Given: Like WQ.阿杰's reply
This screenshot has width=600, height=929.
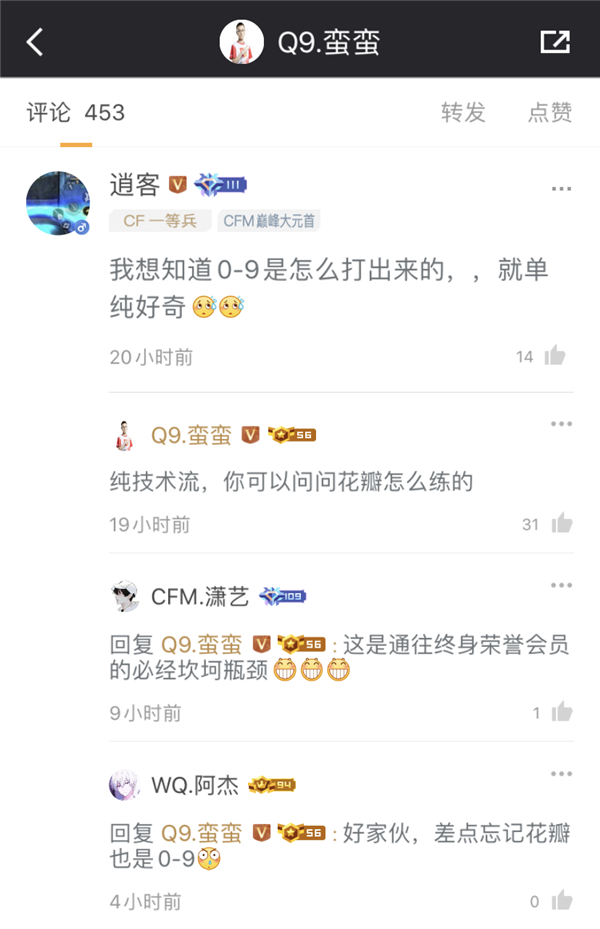Looking at the screenshot, I should click(x=560, y=901).
